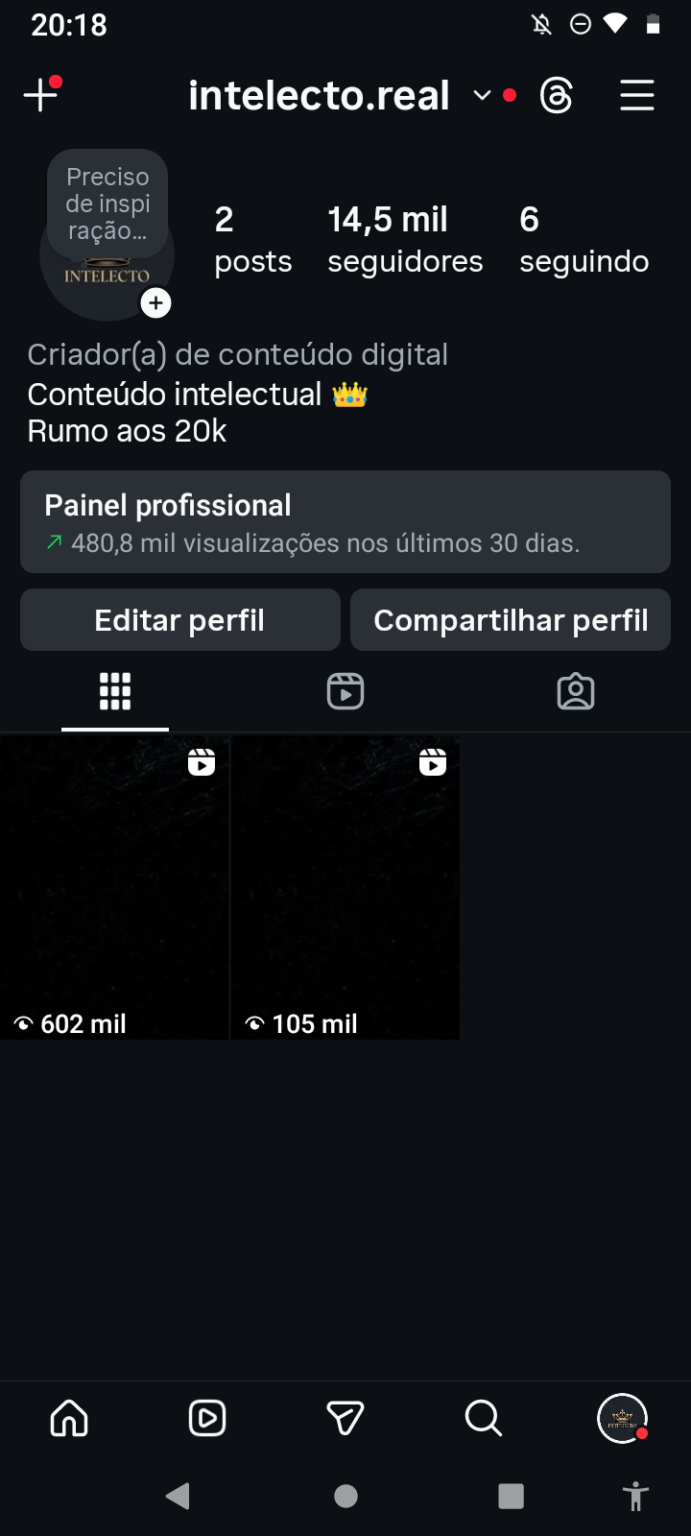Image resolution: width=691 pixels, height=1536 pixels.
Task: Open Threads from the profile header
Action: (x=556, y=96)
